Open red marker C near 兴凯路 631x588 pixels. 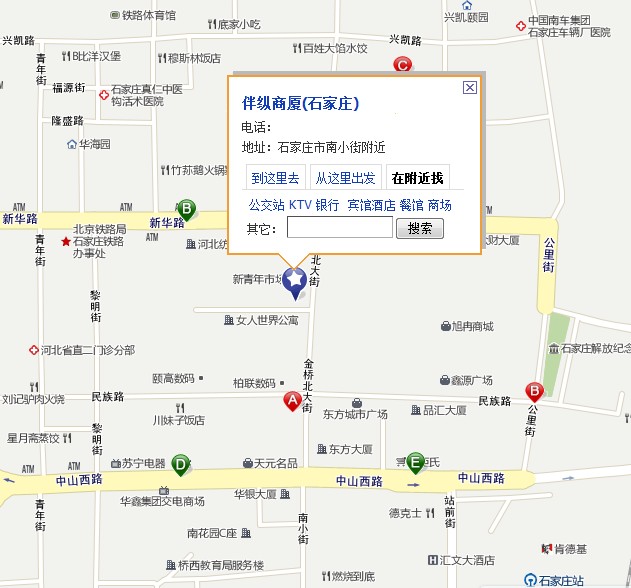(403, 66)
